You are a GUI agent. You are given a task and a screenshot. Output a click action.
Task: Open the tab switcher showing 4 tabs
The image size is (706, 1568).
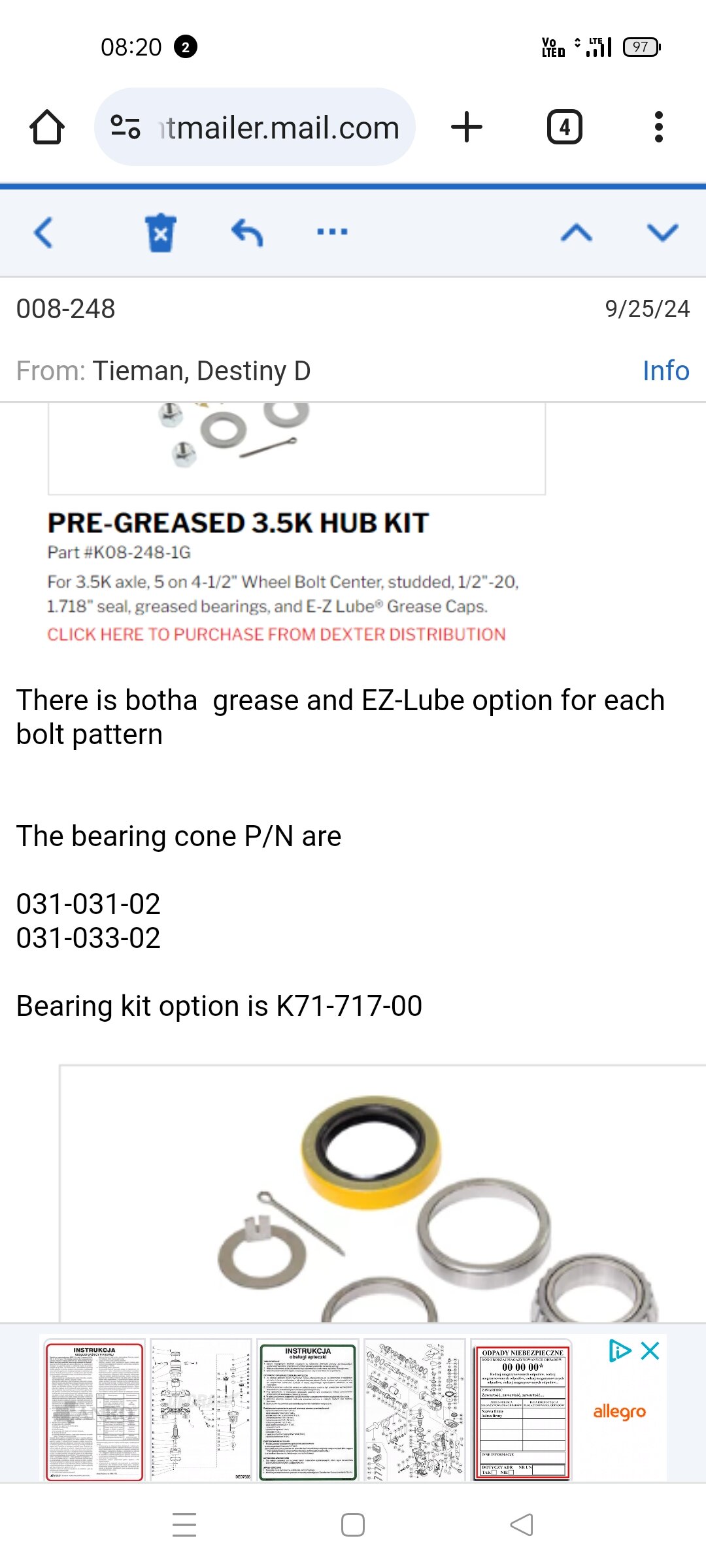(564, 127)
